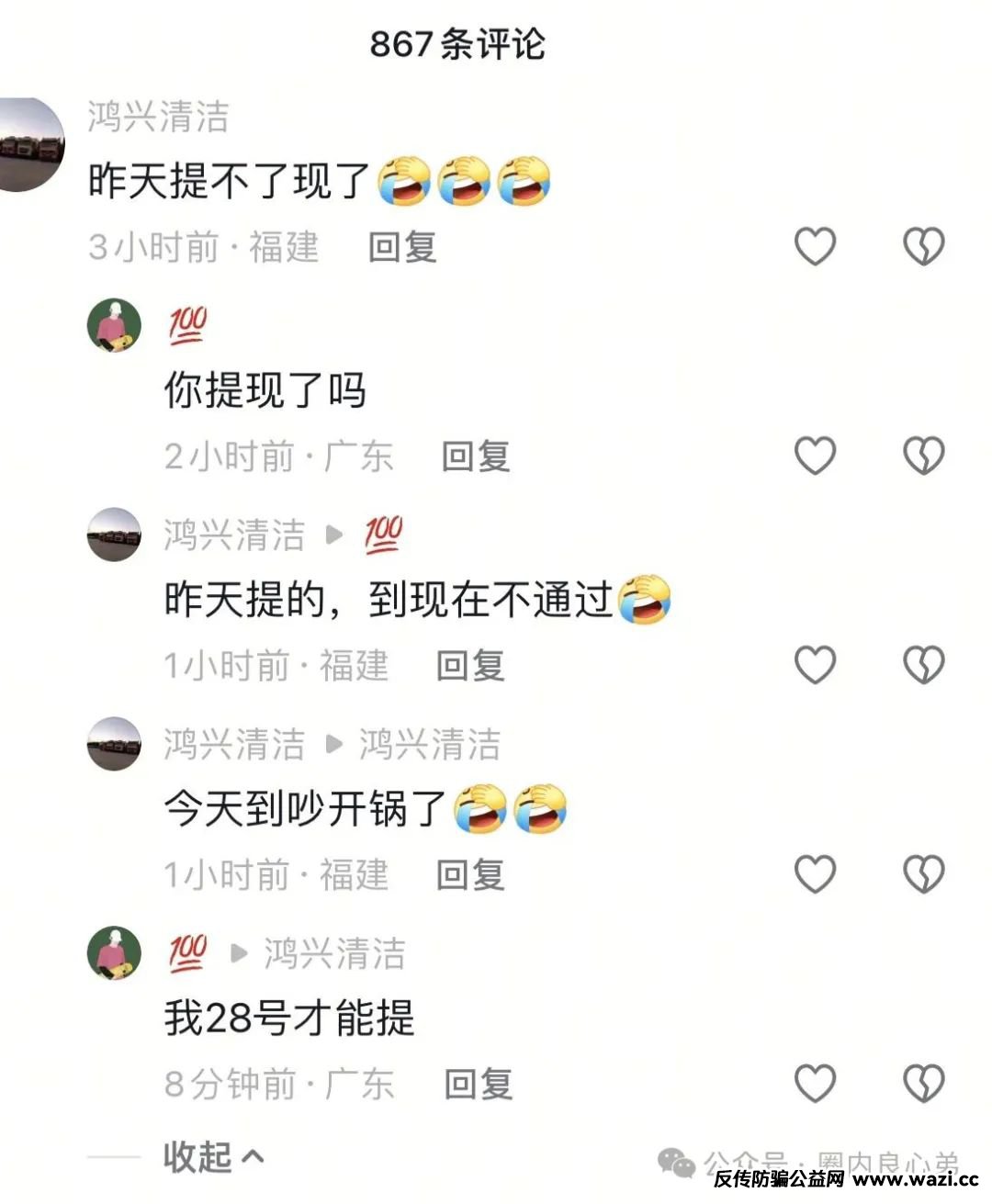Reply to "昨天提的，到现在不通过"

pyautogui.click(x=470, y=666)
